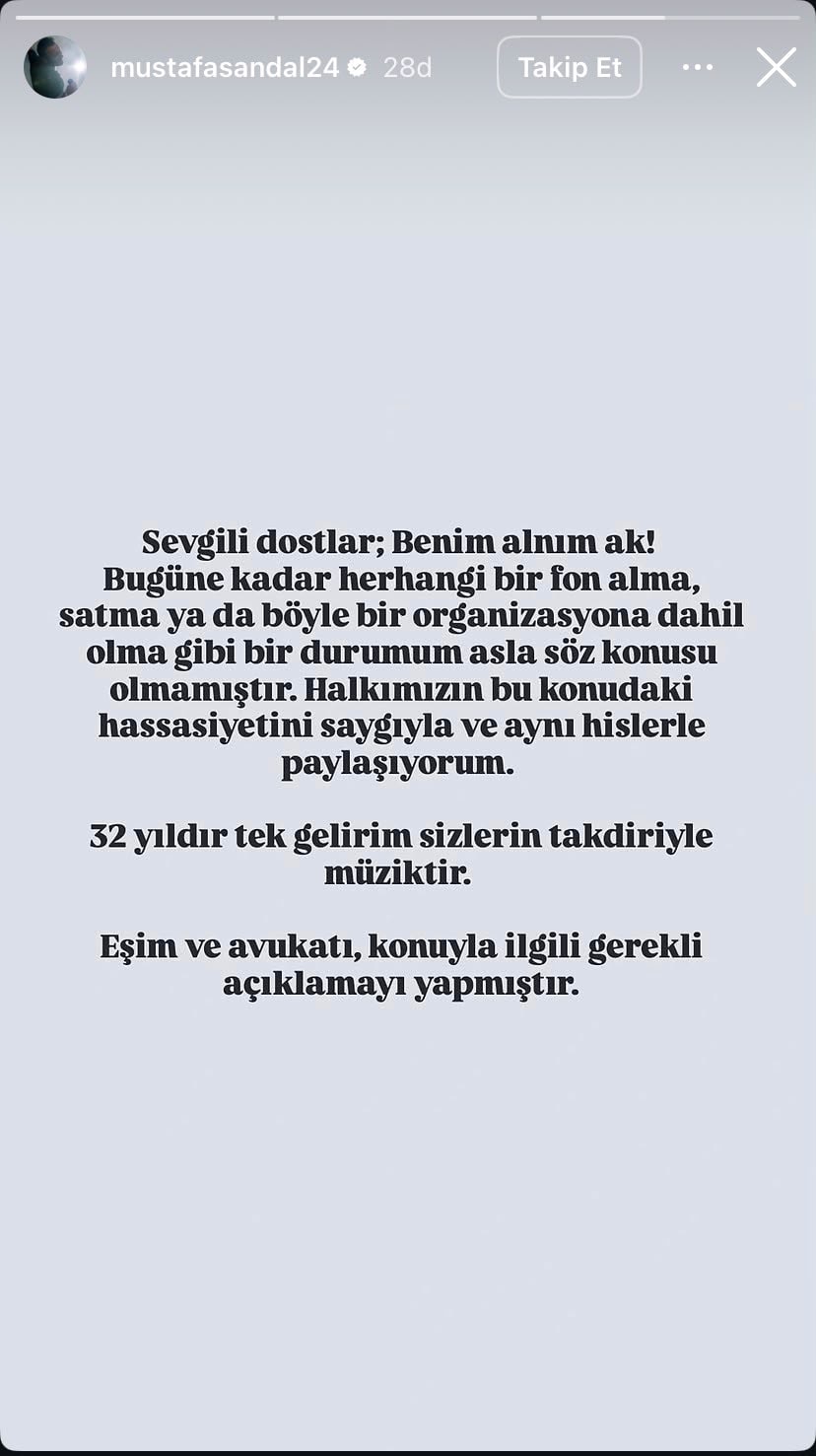The width and height of the screenshot is (816, 1456).
Task: Follow the account with Takip Et
Action: (570, 67)
